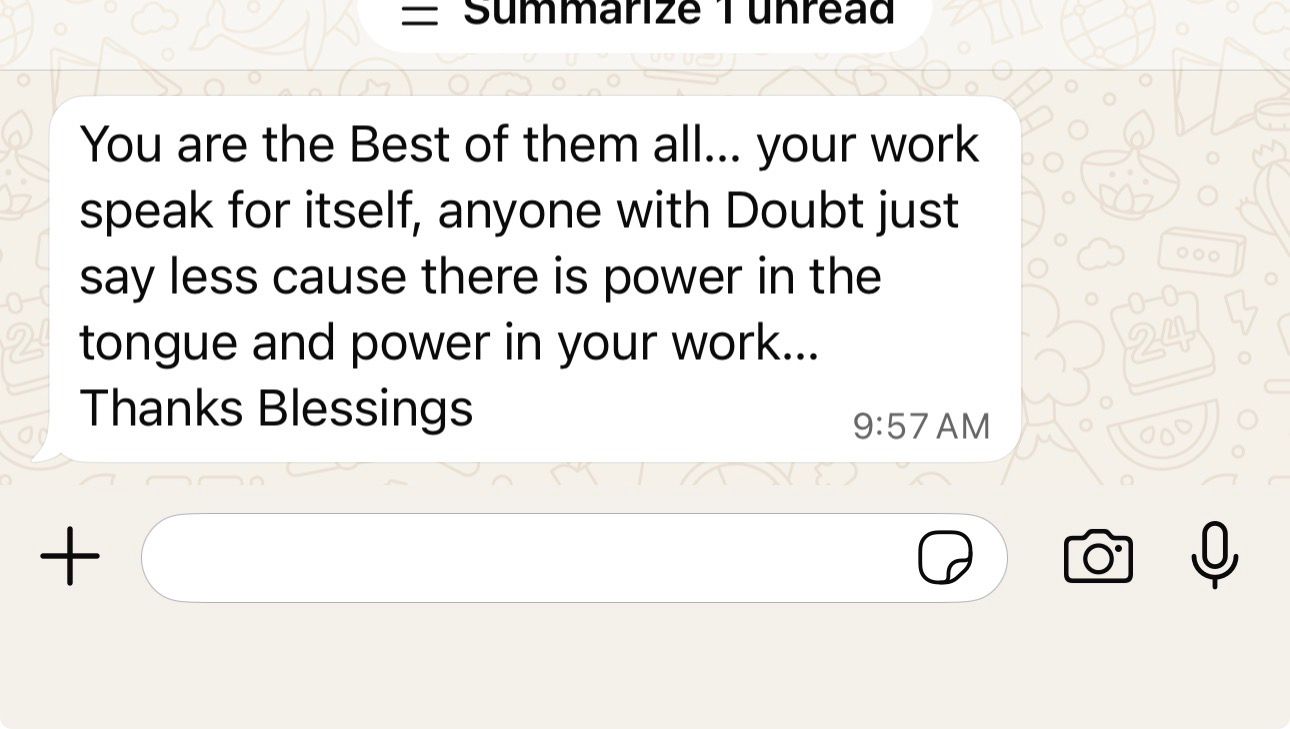Tap the Summarize 1 unread button

click(x=645, y=16)
